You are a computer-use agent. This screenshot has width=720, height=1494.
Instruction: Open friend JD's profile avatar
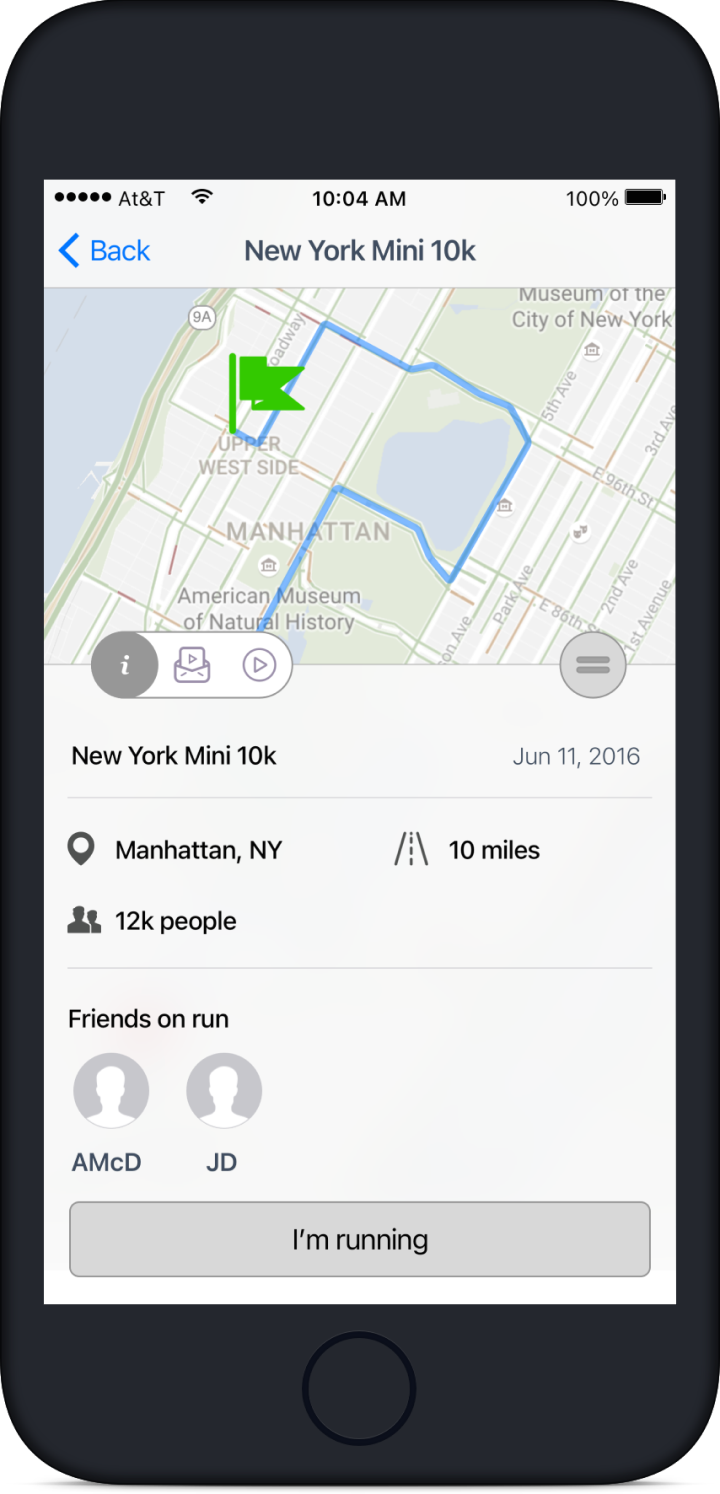pos(224,1090)
